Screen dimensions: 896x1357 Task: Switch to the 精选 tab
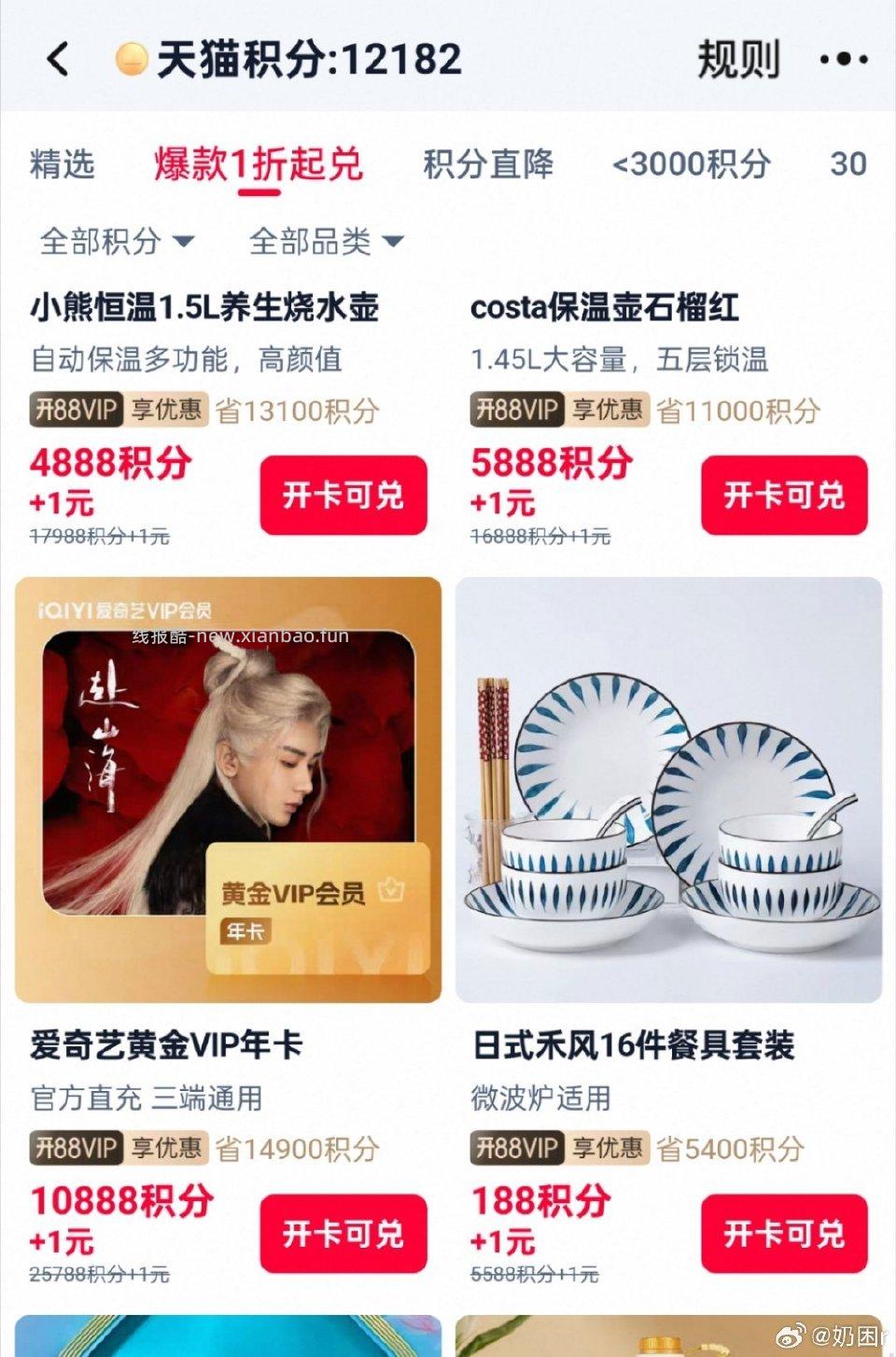(x=62, y=165)
